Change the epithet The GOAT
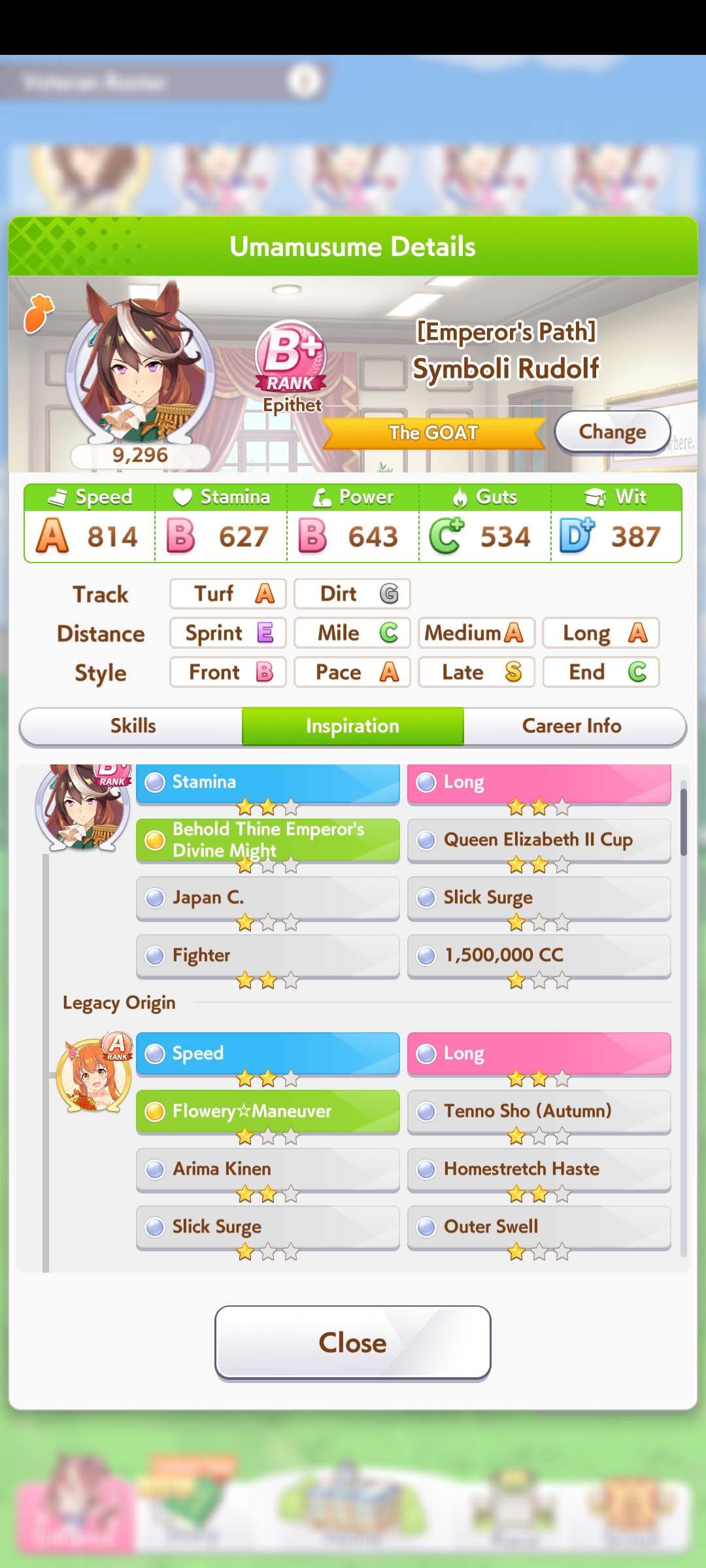Viewport: 706px width, 1568px height. (613, 432)
